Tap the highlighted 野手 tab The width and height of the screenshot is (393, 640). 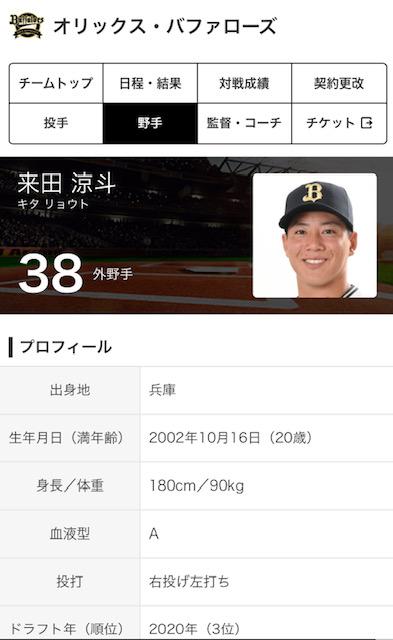150,123
